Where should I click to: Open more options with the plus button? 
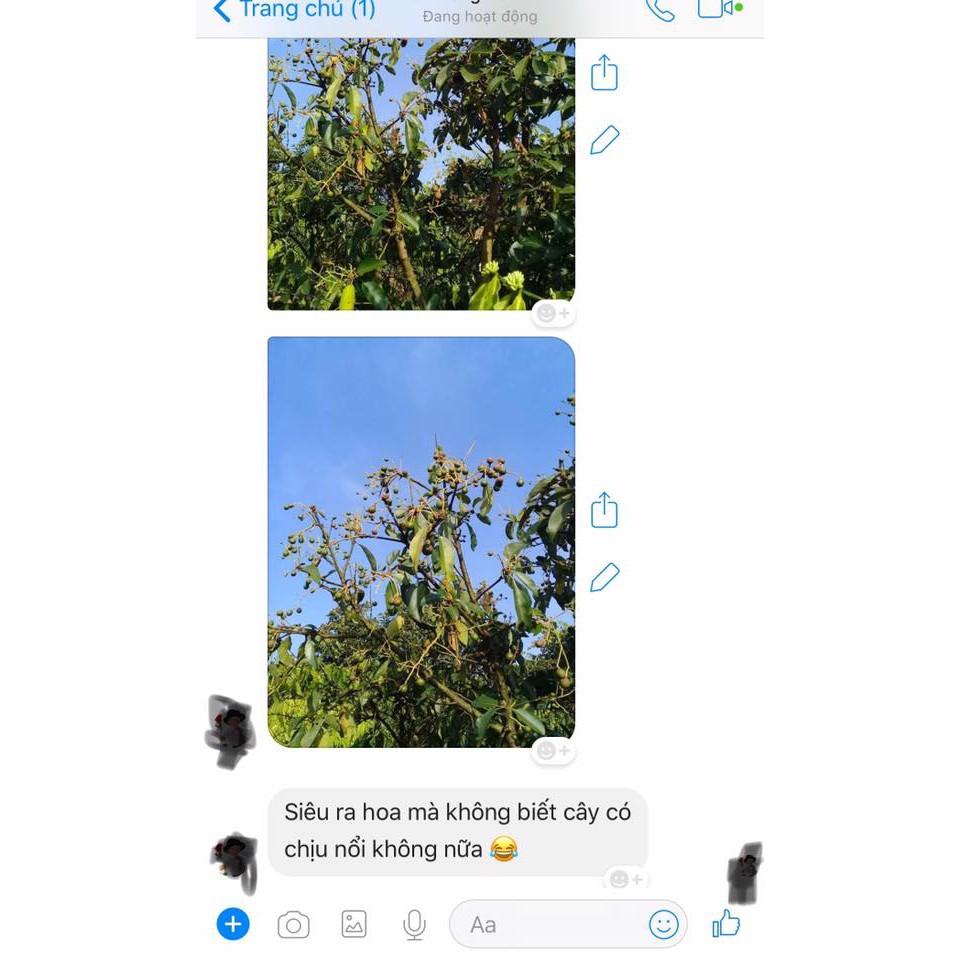click(x=233, y=924)
